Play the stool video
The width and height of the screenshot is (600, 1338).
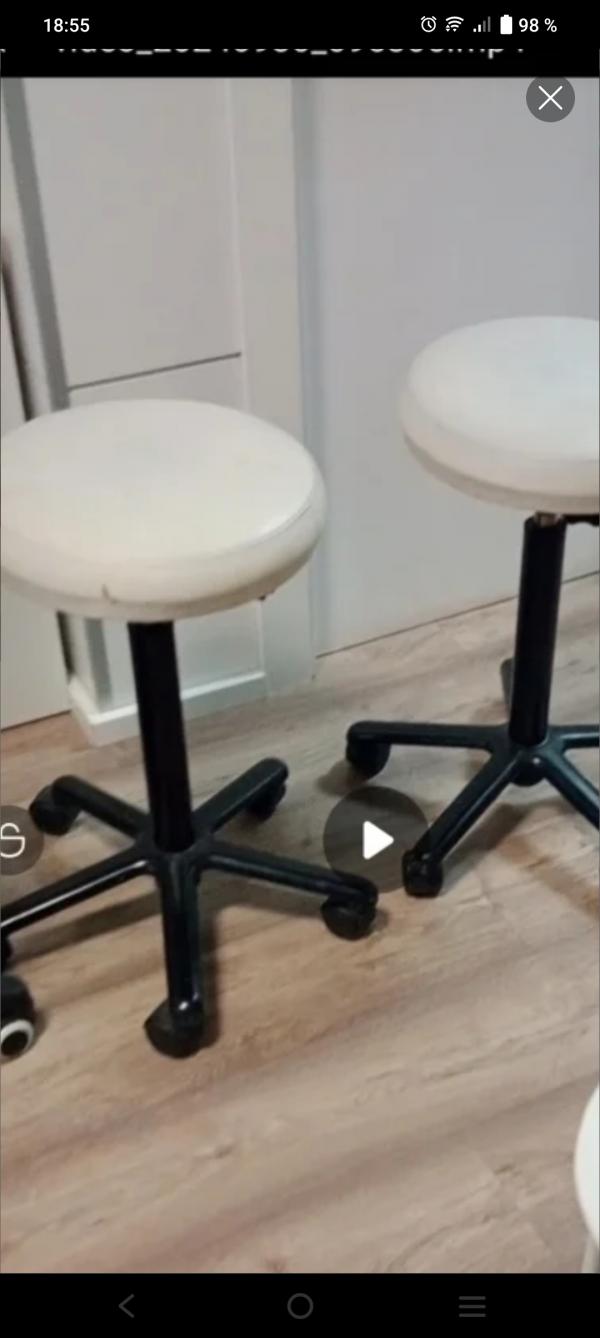[376, 840]
